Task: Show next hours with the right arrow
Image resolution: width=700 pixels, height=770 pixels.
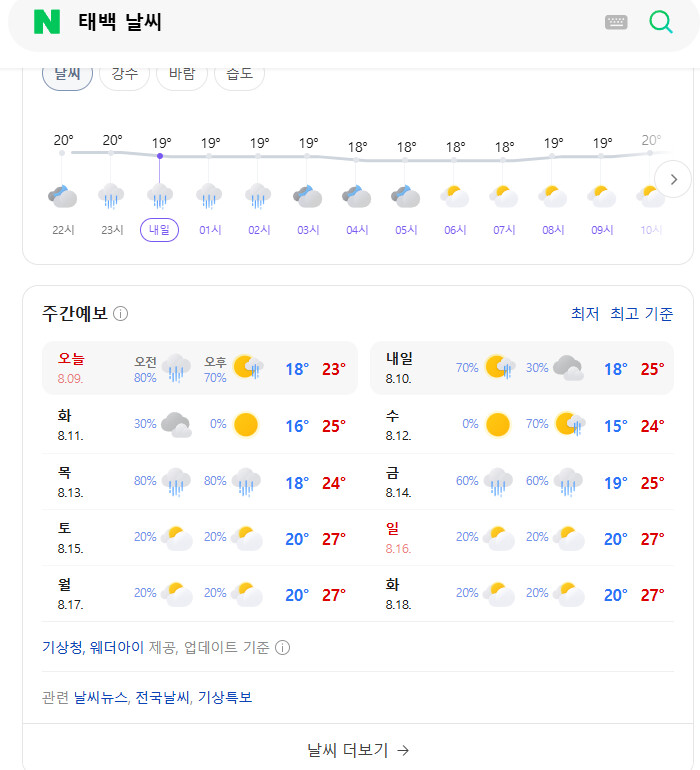Action: coord(673,179)
